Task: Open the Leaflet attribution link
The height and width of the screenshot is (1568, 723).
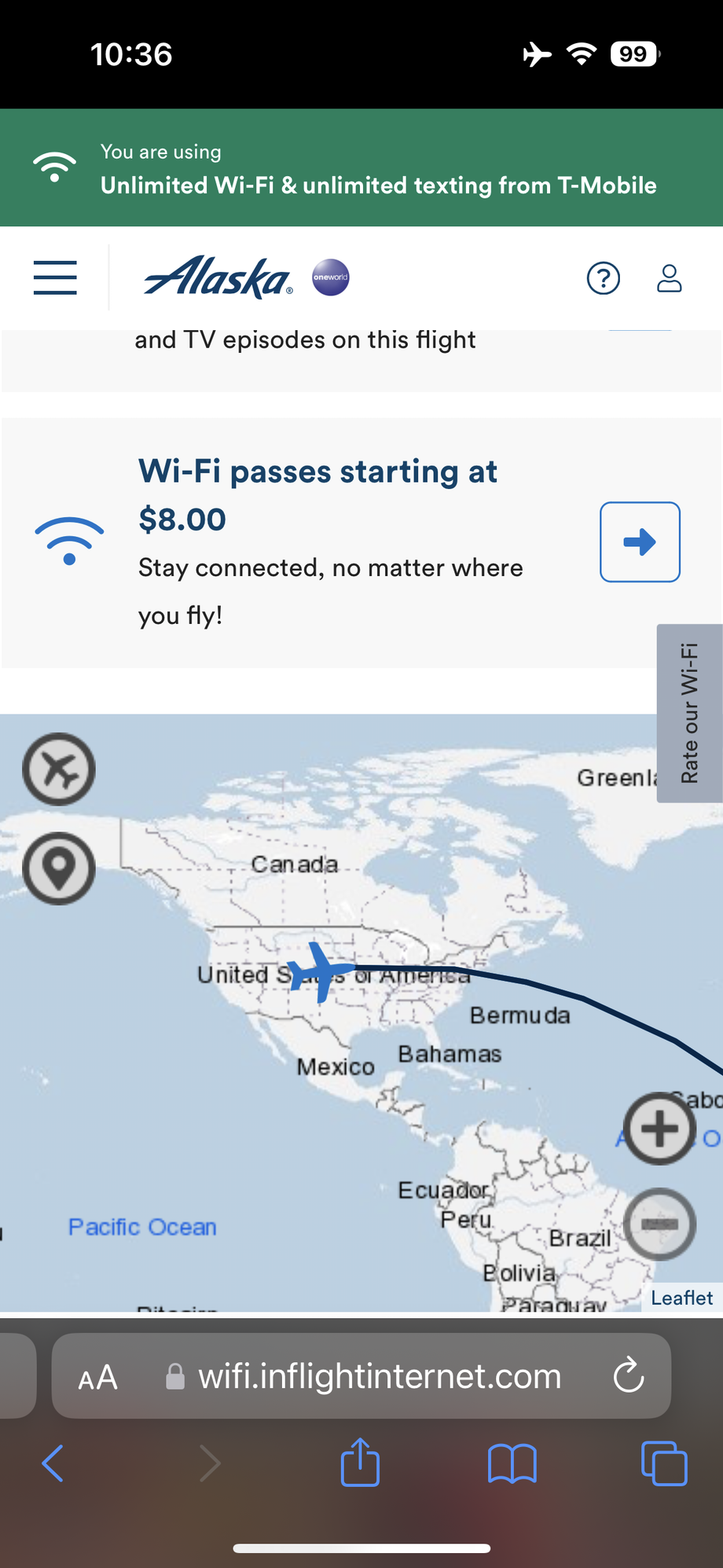Action: (681, 1298)
